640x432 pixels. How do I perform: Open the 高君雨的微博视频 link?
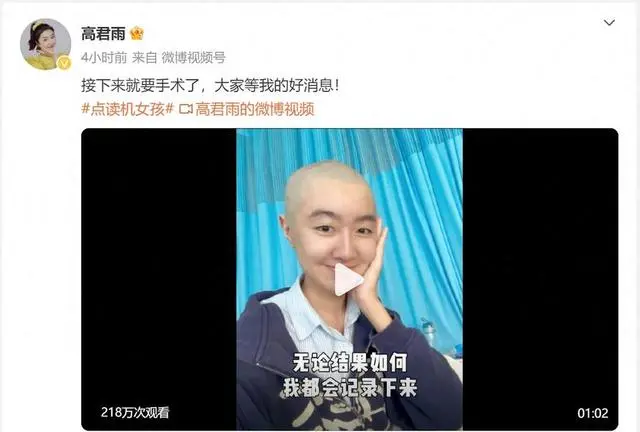pyautogui.click(x=253, y=109)
